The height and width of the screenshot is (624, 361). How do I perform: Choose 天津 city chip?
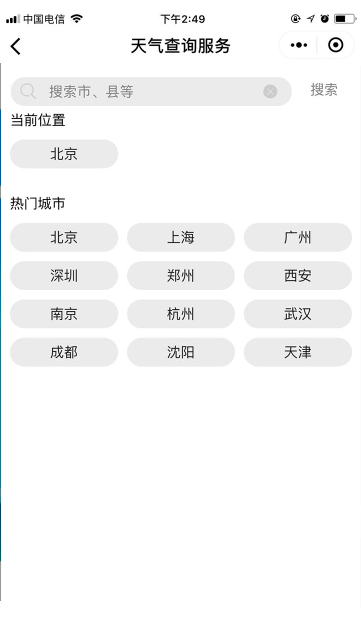point(298,352)
